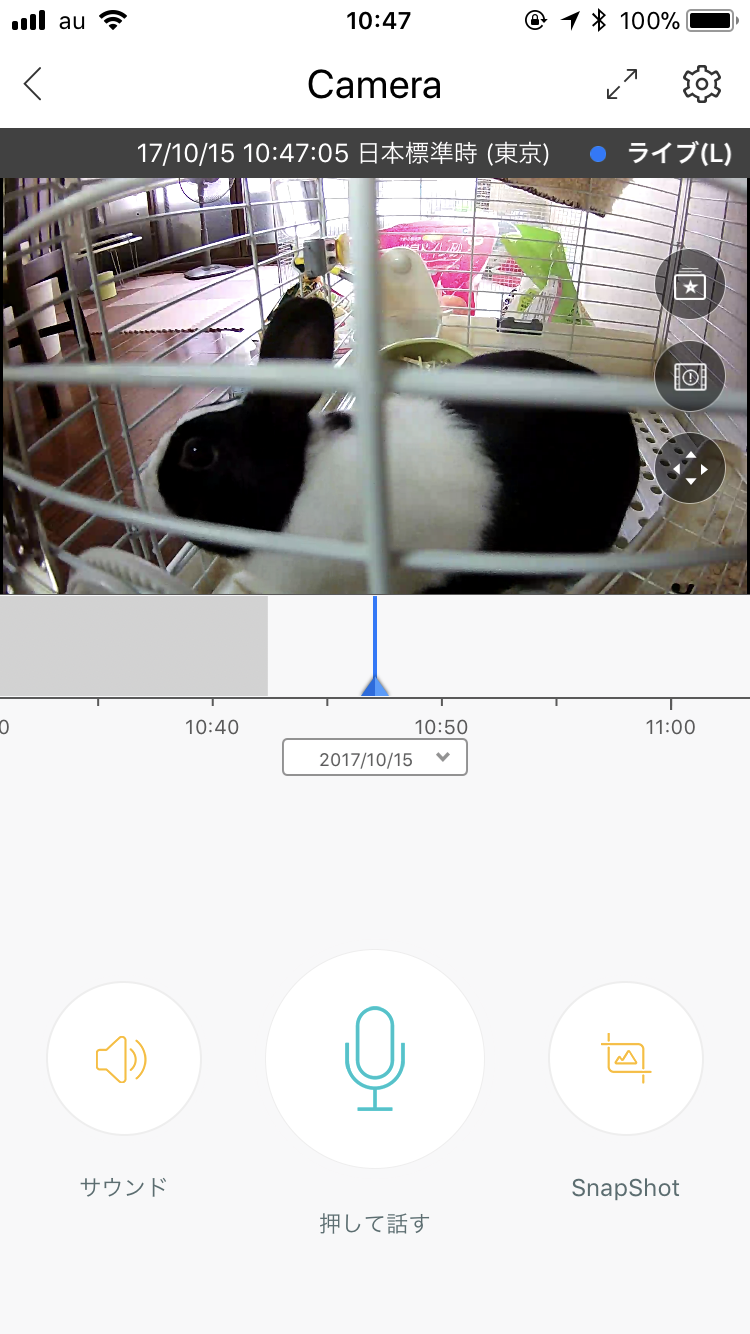
Task: Expand the camera view to fullscreen
Action: click(x=623, y=85)
